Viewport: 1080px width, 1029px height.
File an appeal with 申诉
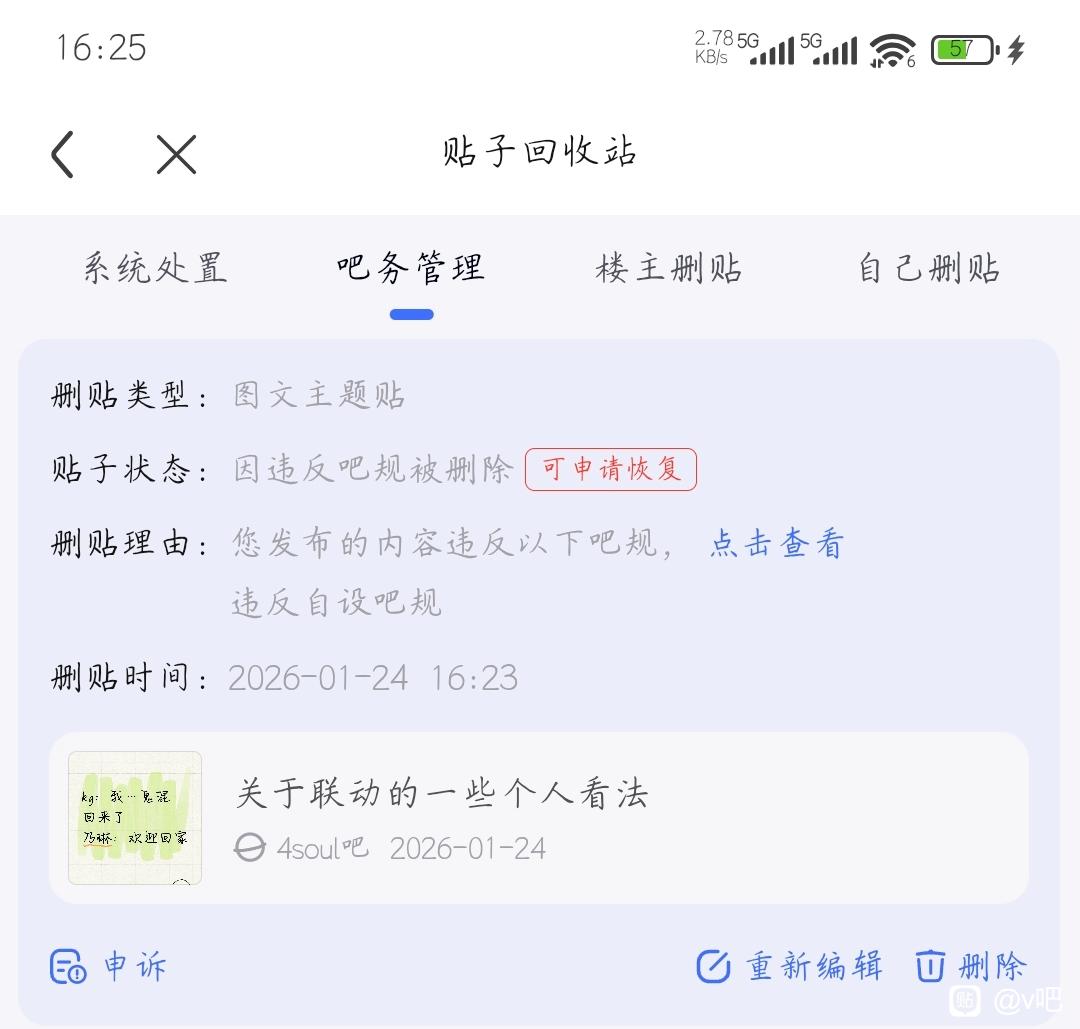click(x=109, y=966)
